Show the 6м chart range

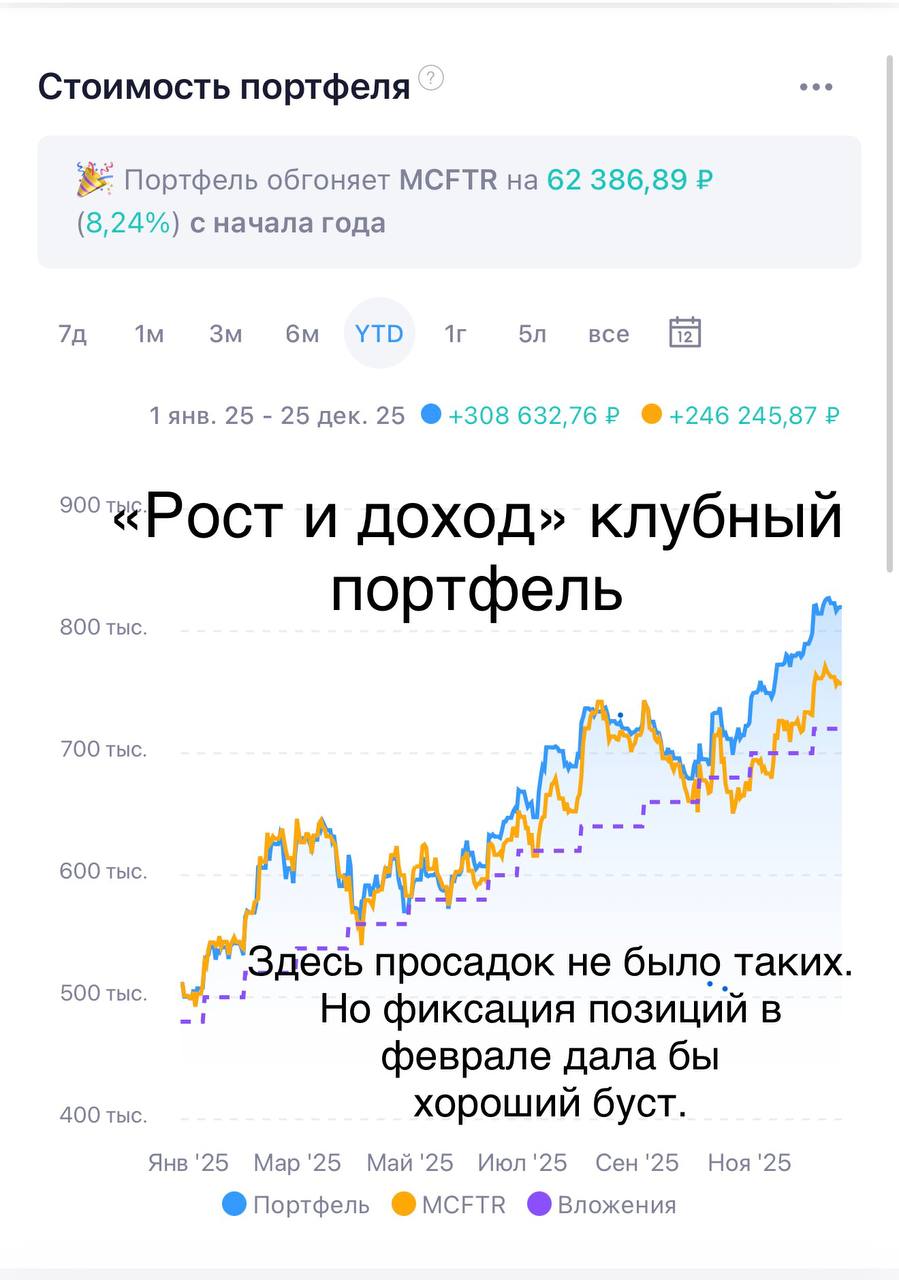coord(302,334)
